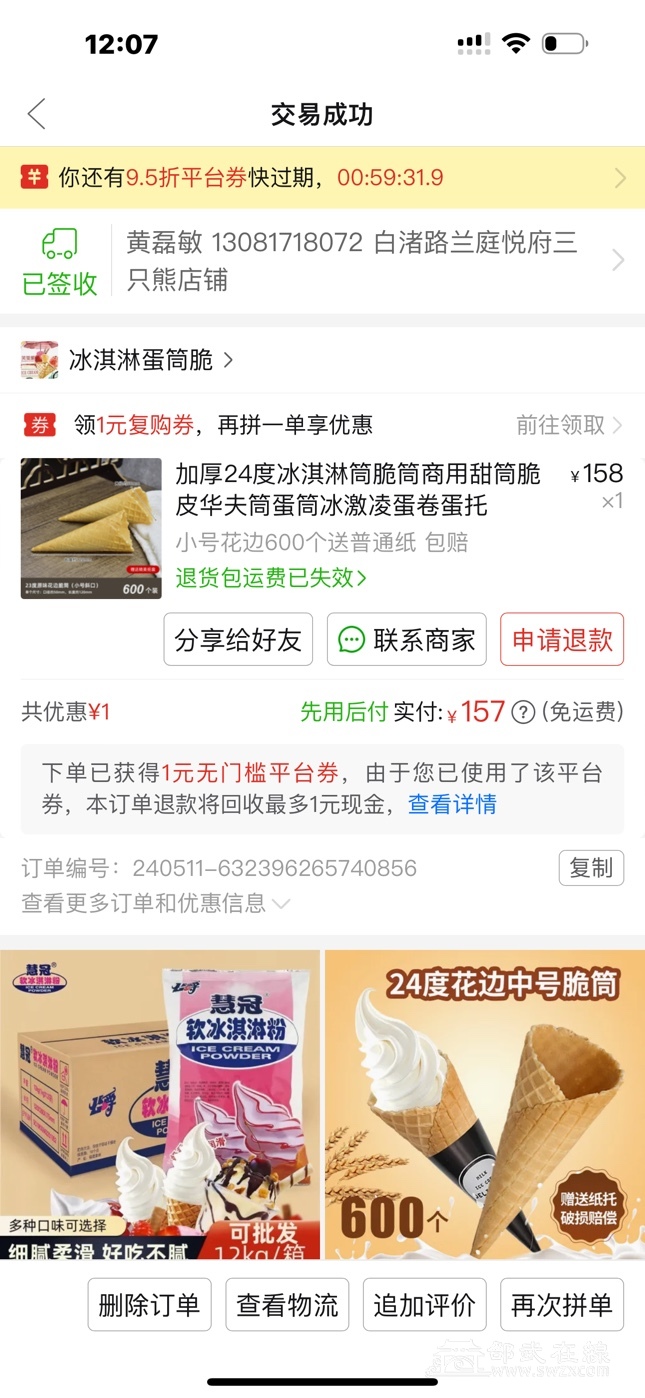This screenshot has height=1398, width=645.
Task: Tap 追加评价 to add a review
Action: pyautogui.click(x=424, y=1305)
